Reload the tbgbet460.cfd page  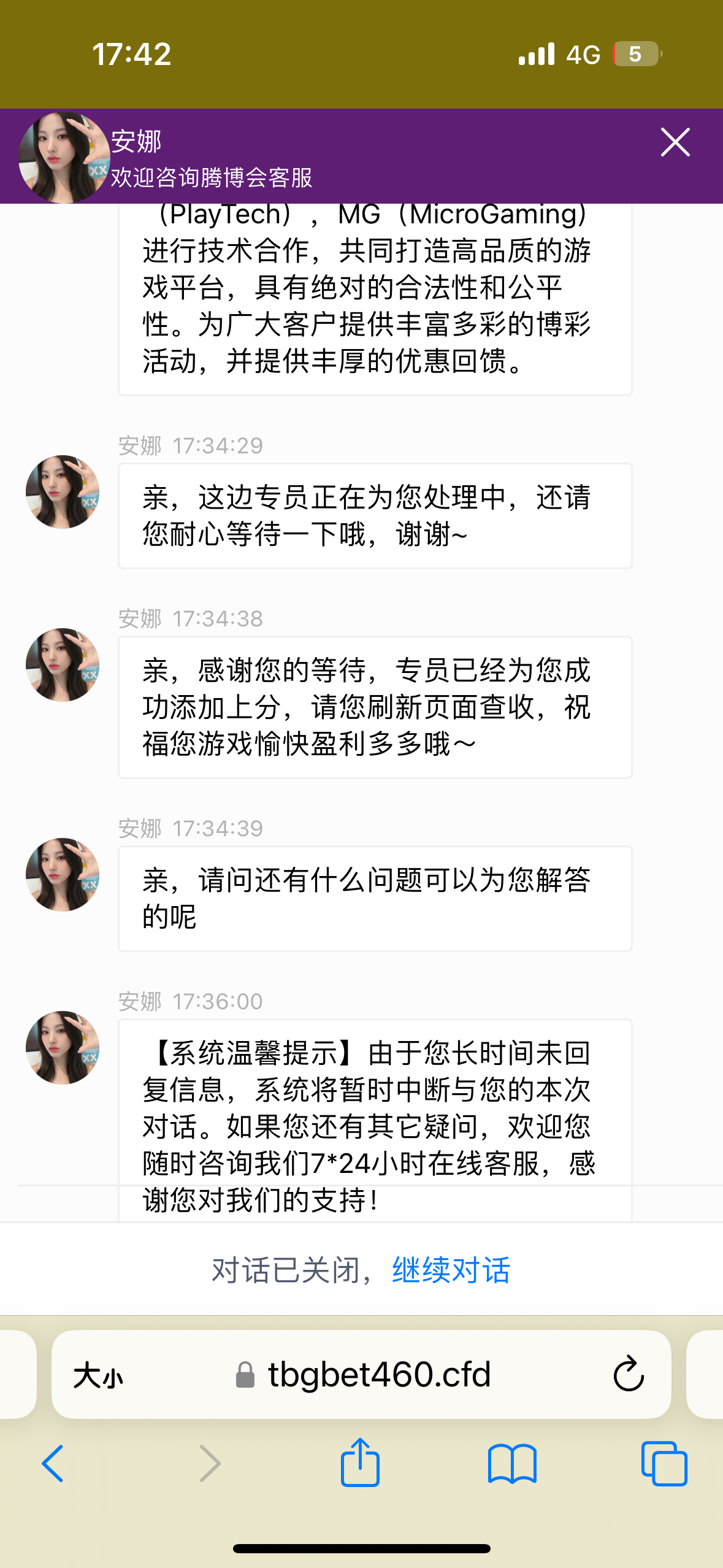(x=628, y=1374)
